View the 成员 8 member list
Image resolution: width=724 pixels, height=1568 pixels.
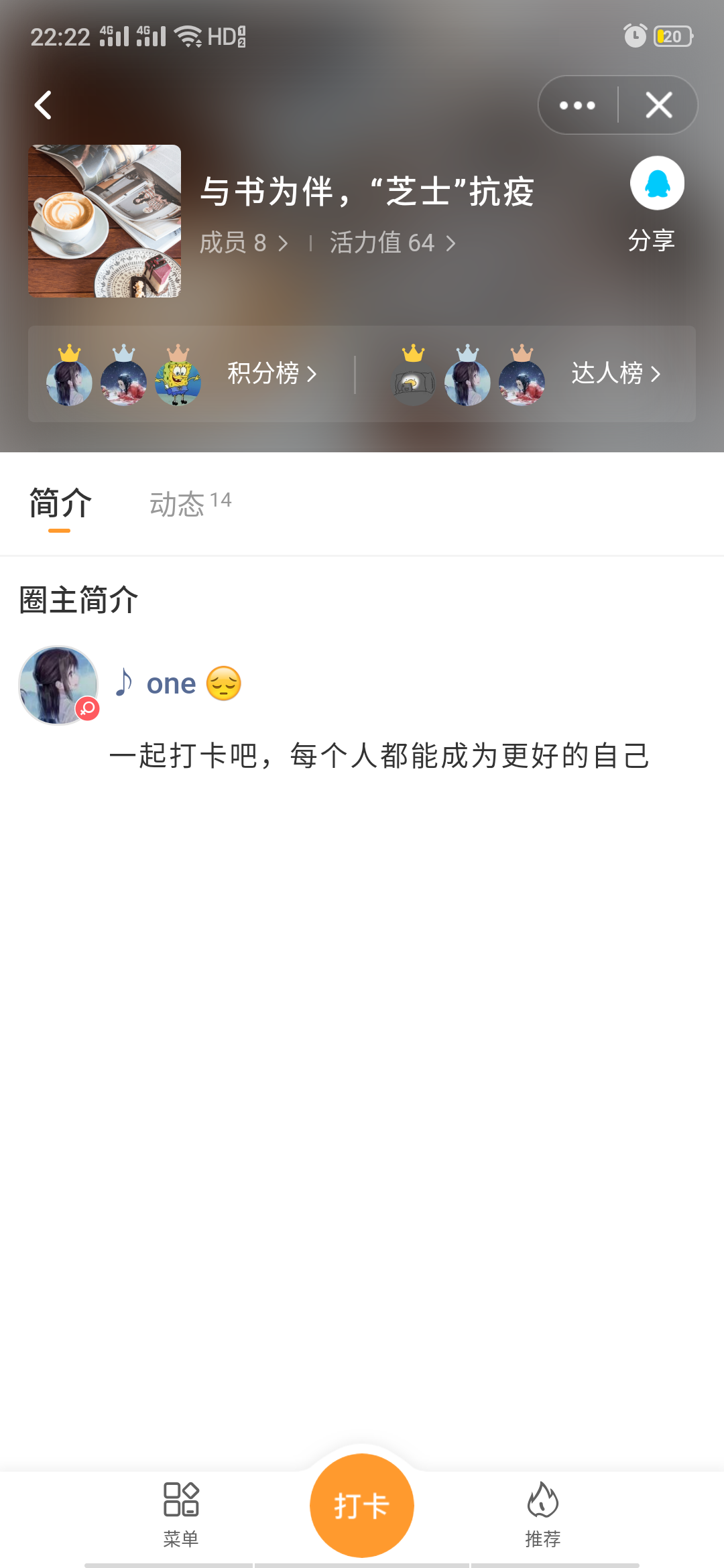click(244, 243)
